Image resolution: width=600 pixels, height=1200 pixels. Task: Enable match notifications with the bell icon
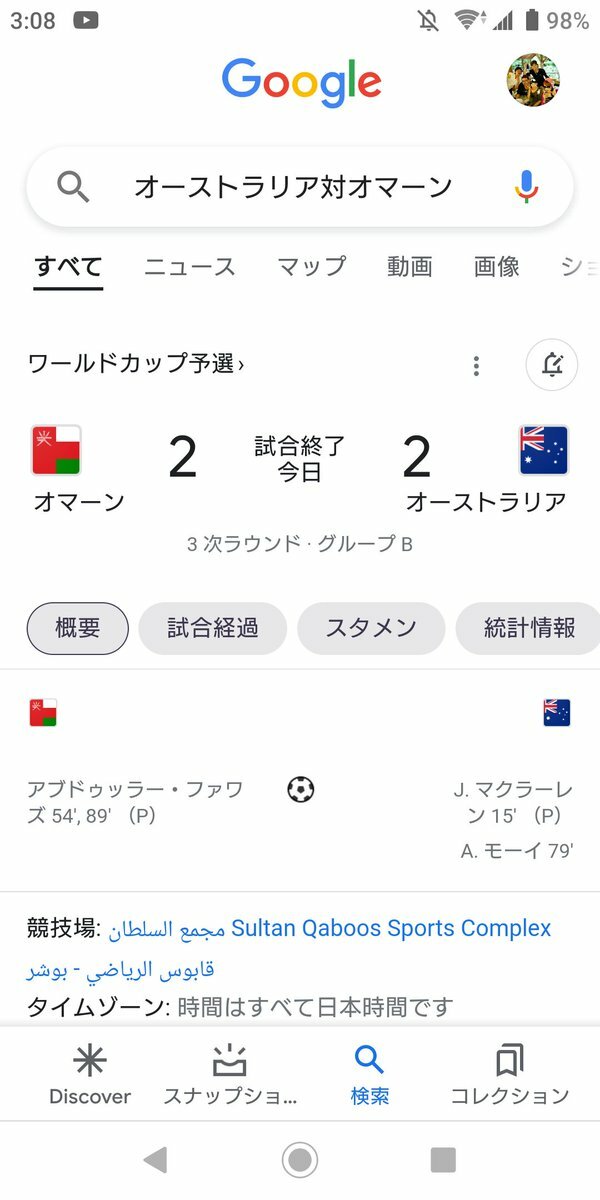pos(552,366)
